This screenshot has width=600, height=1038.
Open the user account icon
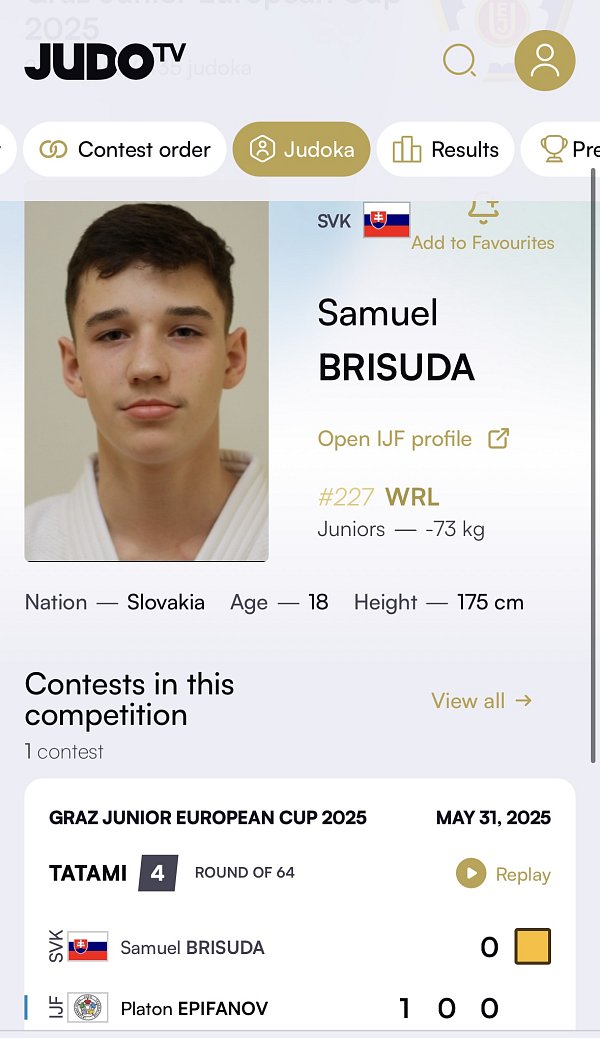pyautogui.click(x=544, y=61)
